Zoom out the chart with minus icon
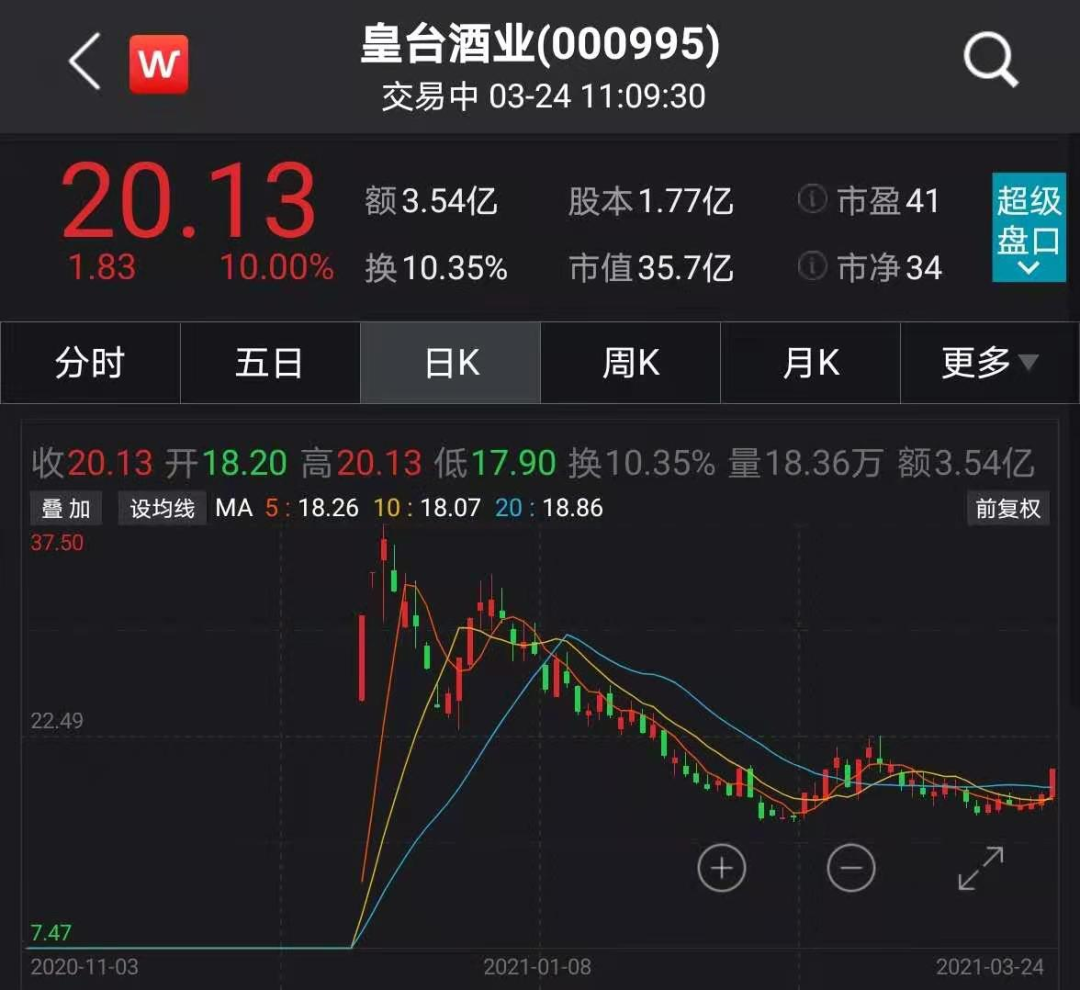 tap(851, 867)
